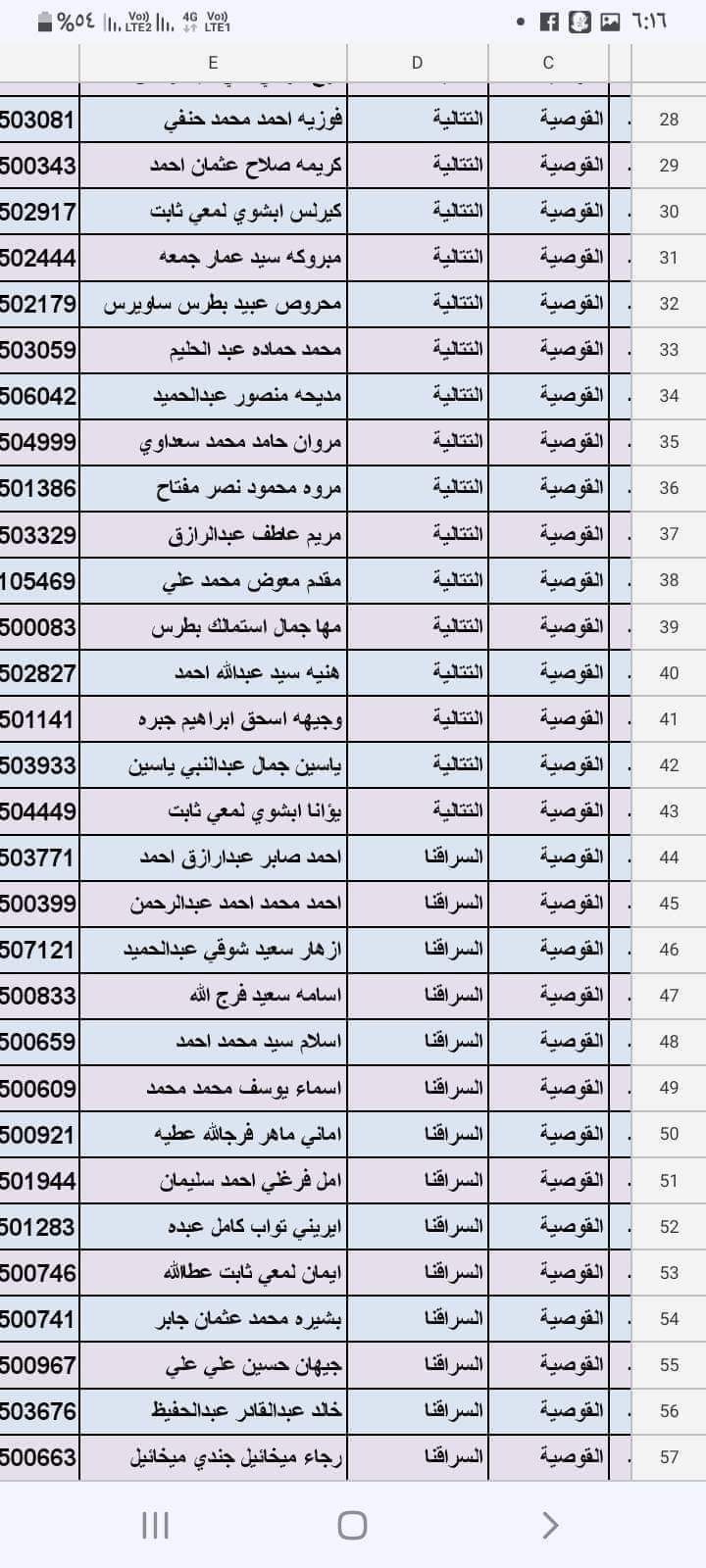
Task: Select row 44 header
Action: pos(669,857)
